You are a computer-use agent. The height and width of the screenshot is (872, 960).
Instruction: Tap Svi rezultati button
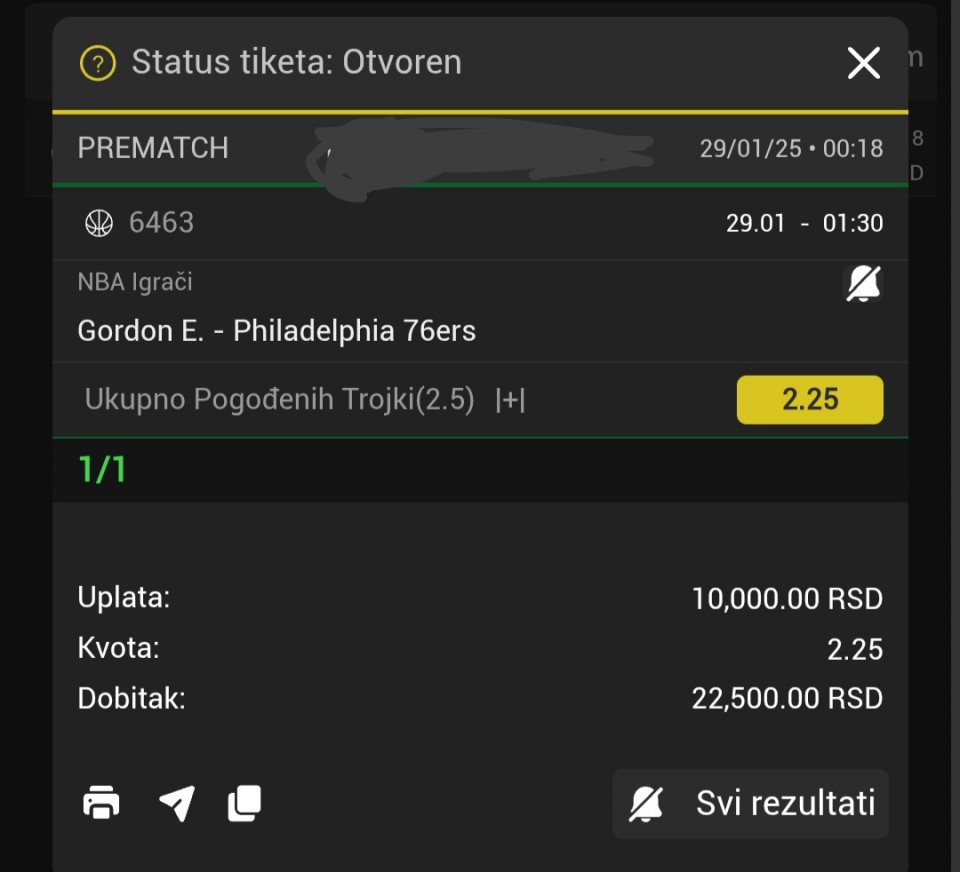(x=750, y=803)
